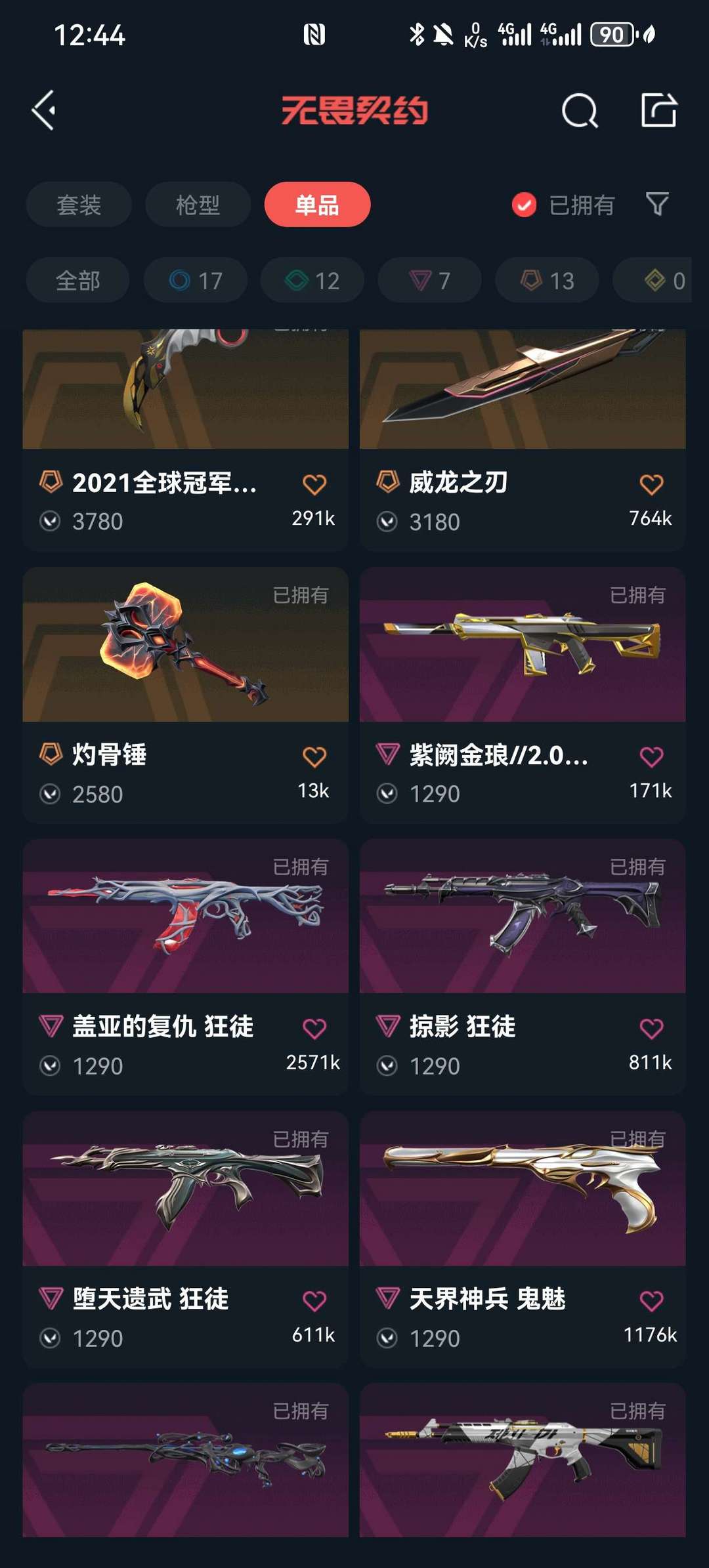Select the orange rarity filter showing 13
Screen dimensions: 709x1568
coord(546,280)
